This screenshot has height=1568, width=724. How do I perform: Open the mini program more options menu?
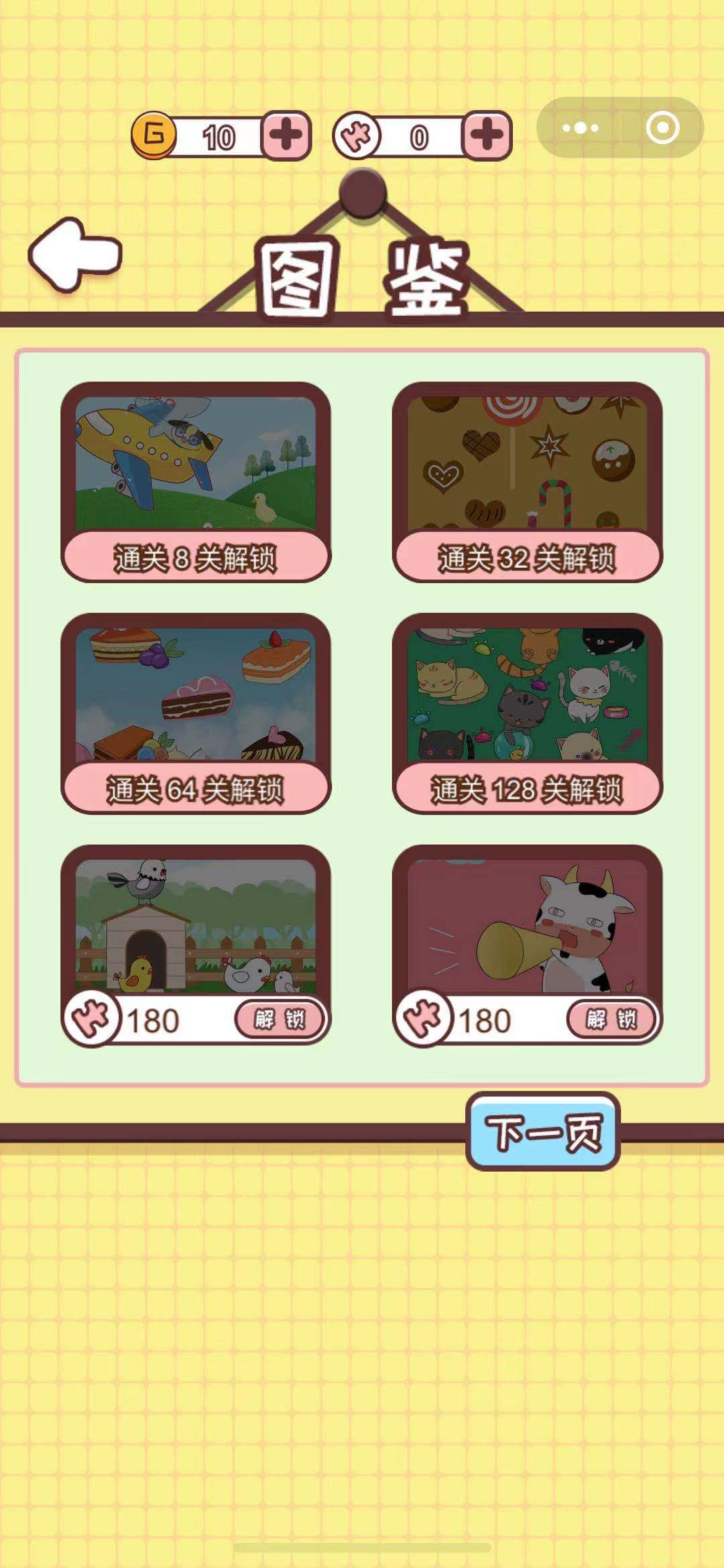(580, 128)
